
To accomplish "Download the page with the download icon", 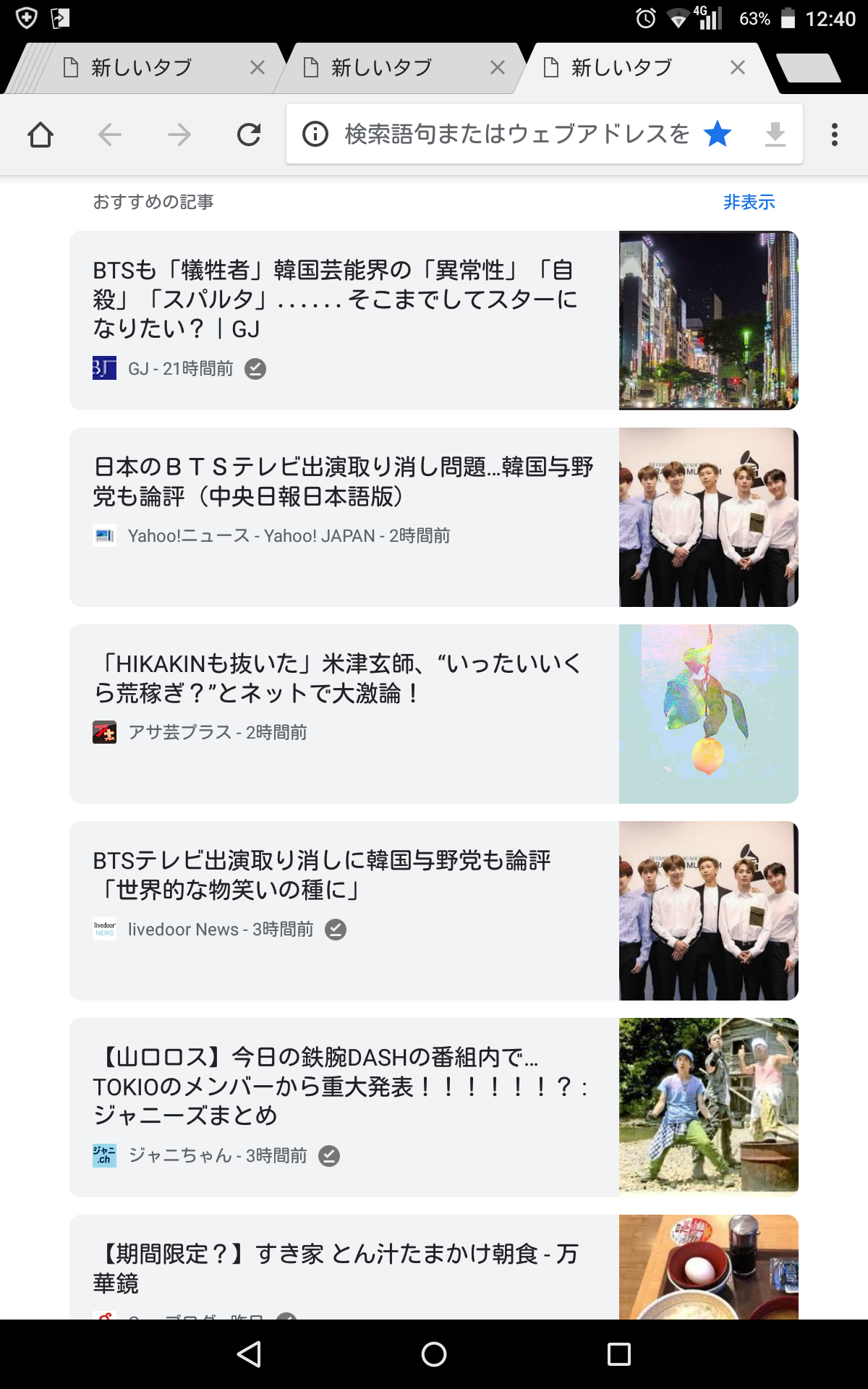I will 775,134.
